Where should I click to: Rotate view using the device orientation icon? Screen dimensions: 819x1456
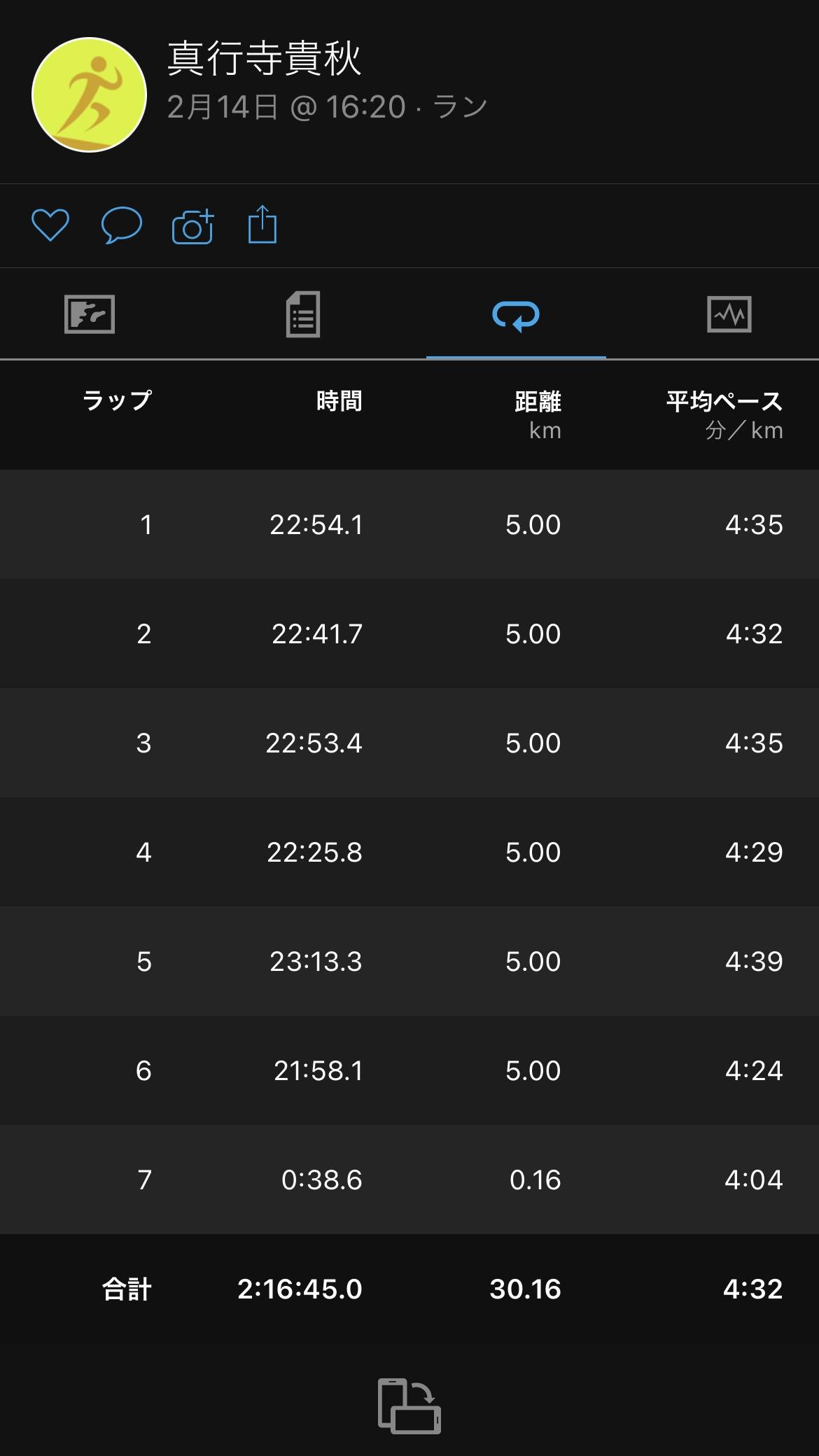point(409,1406)
